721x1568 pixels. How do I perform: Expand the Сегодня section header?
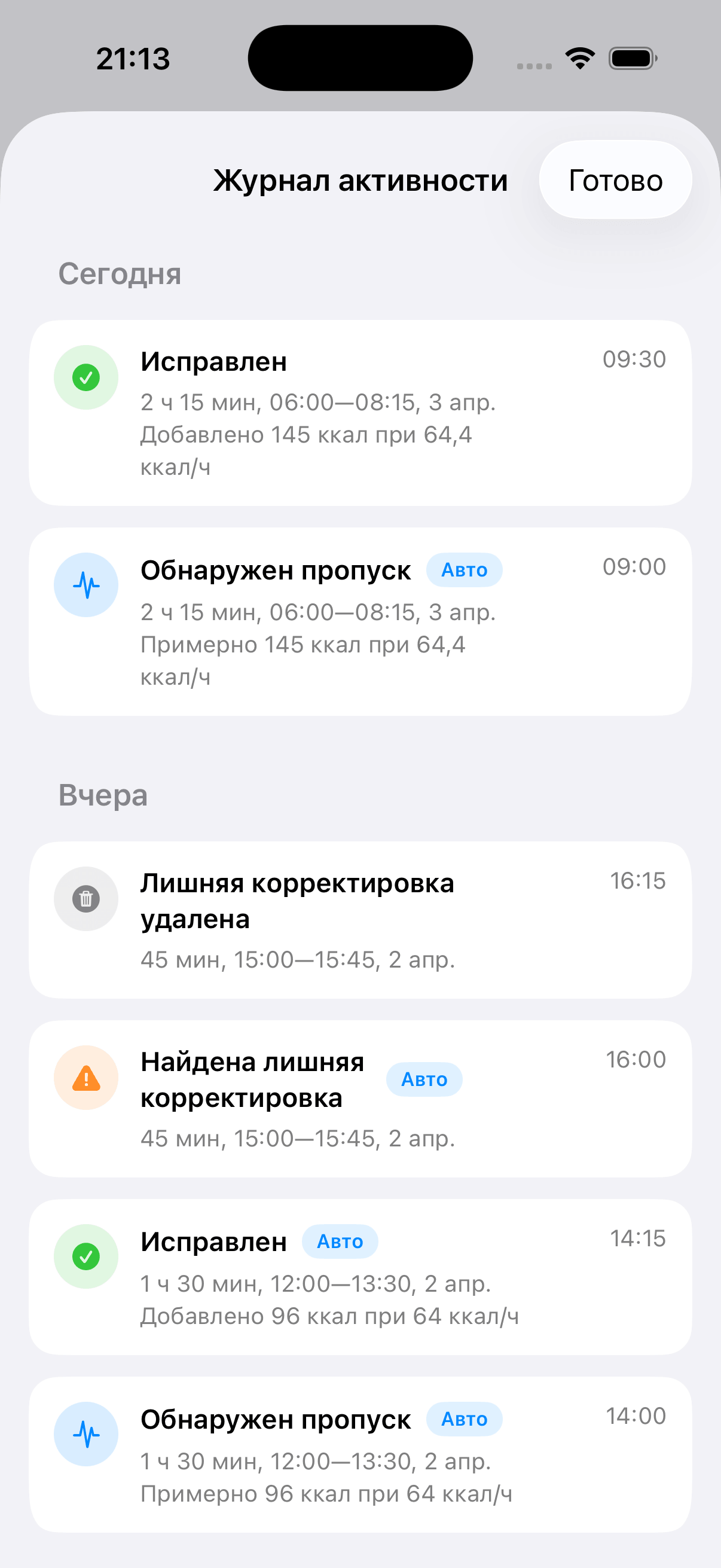pyautogui.click(x=120, y=273)
